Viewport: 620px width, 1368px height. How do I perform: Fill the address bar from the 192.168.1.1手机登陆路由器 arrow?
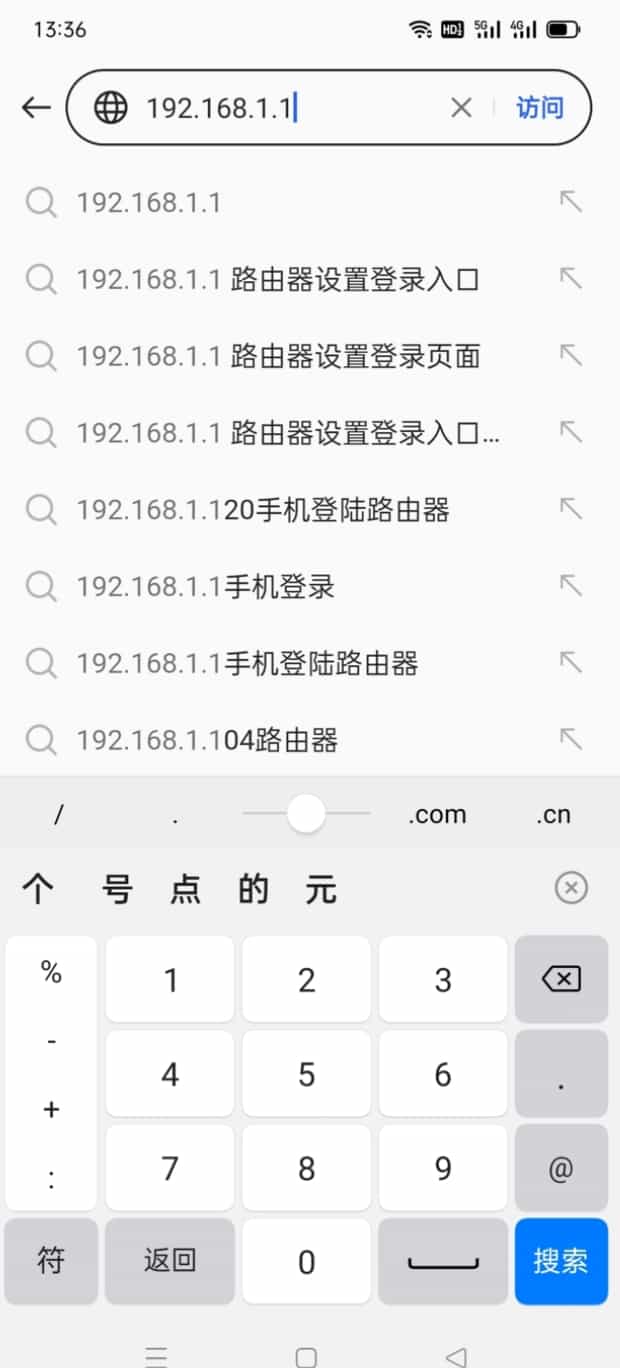coord(570,662)
